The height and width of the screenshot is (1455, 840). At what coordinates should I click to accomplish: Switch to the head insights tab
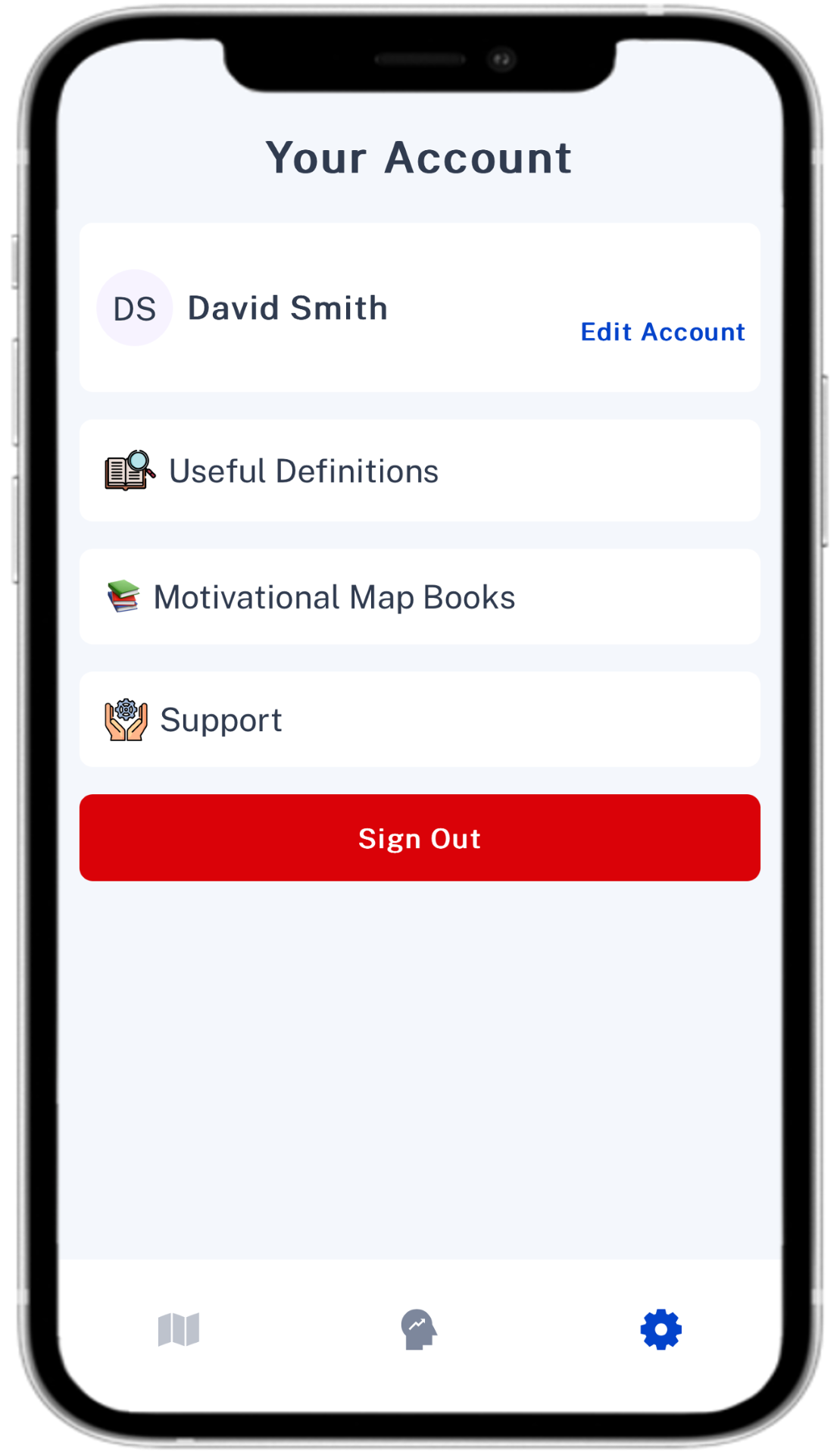coord(419,1329)
